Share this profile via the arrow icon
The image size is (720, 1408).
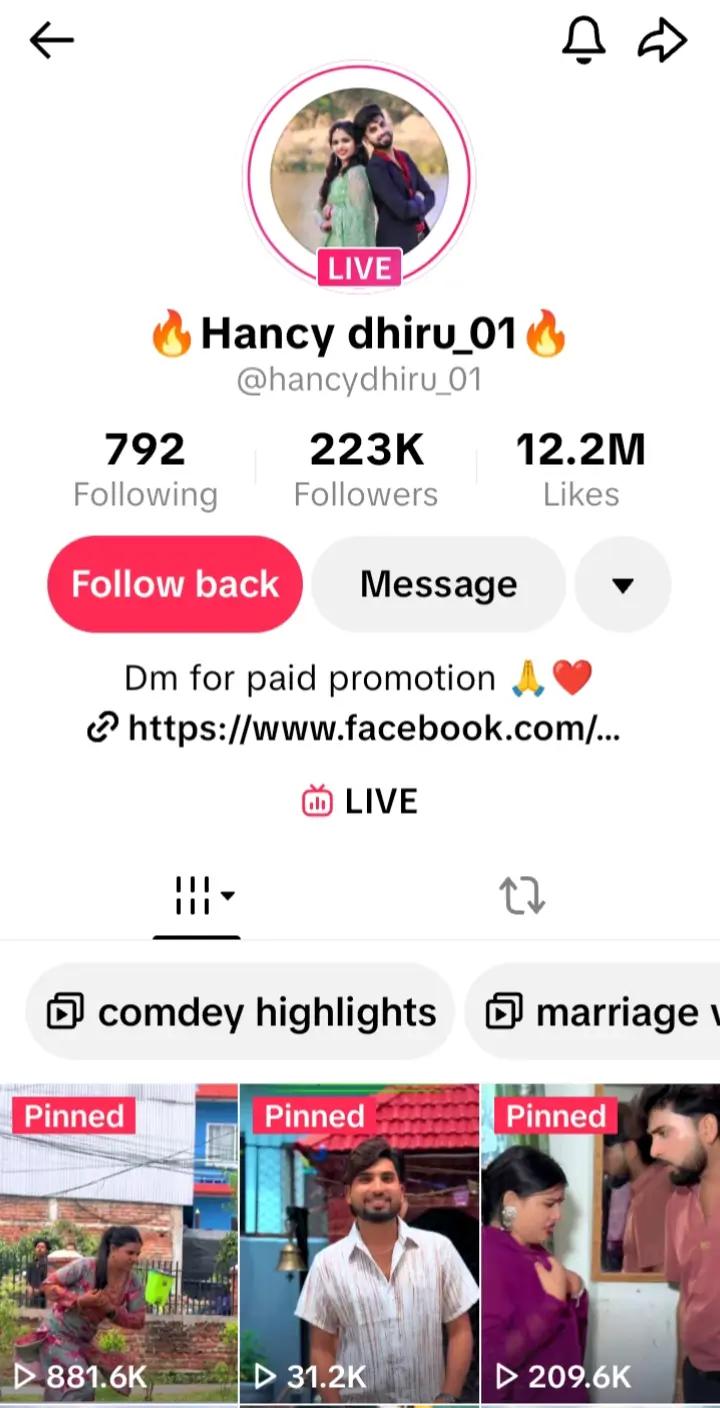[x=662, y=41]
